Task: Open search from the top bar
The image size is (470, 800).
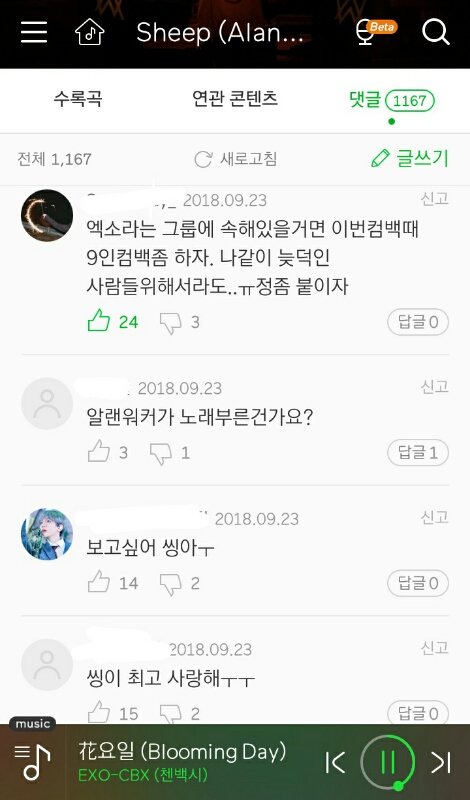Action: point(435,32)
